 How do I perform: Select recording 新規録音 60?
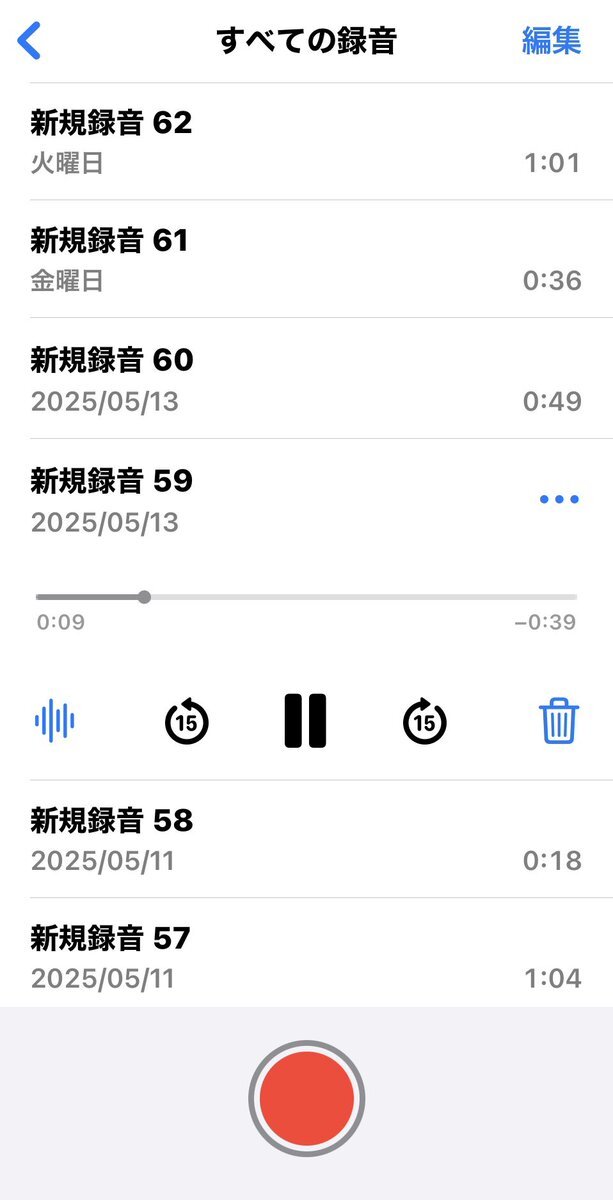click(x=306, y=378)
